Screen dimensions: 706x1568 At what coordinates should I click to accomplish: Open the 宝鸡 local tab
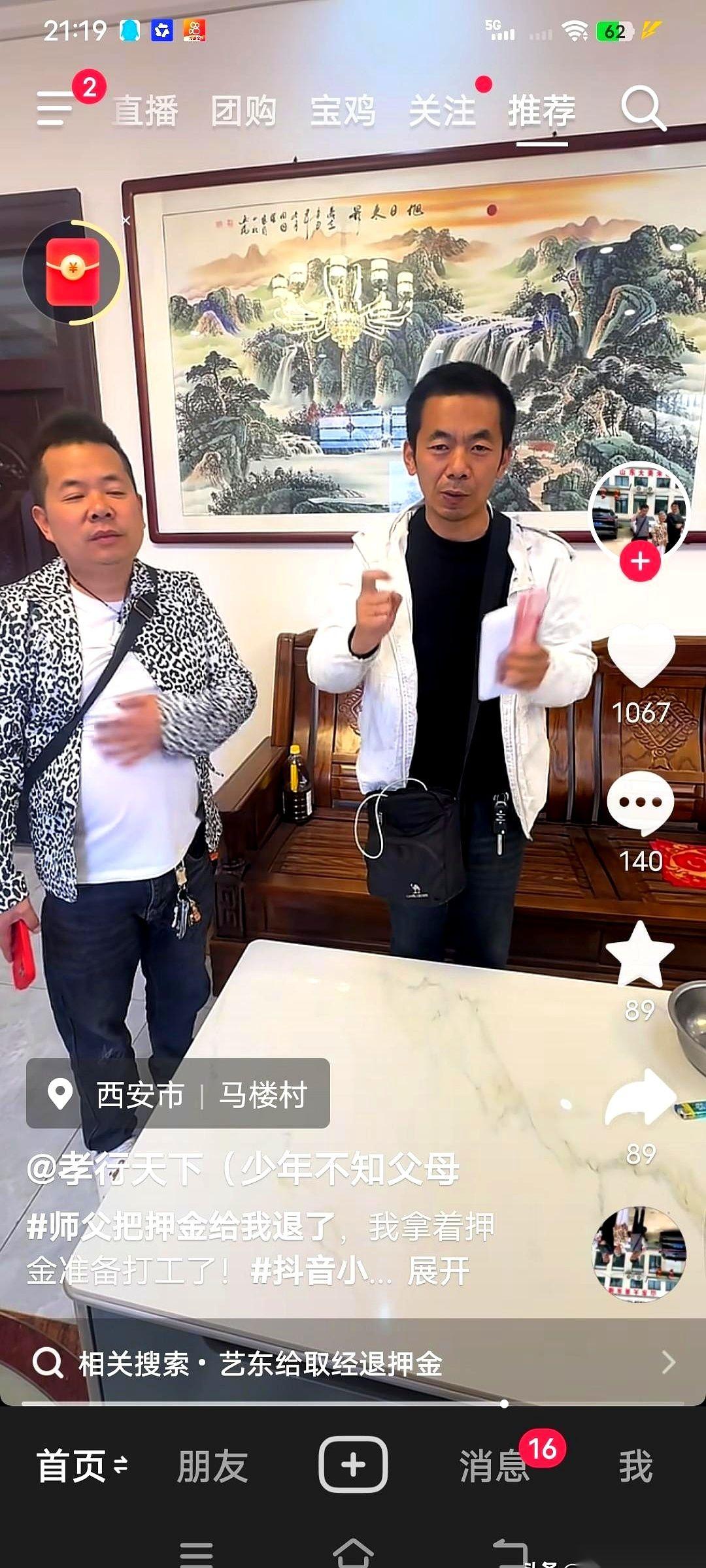click(343, 110)
